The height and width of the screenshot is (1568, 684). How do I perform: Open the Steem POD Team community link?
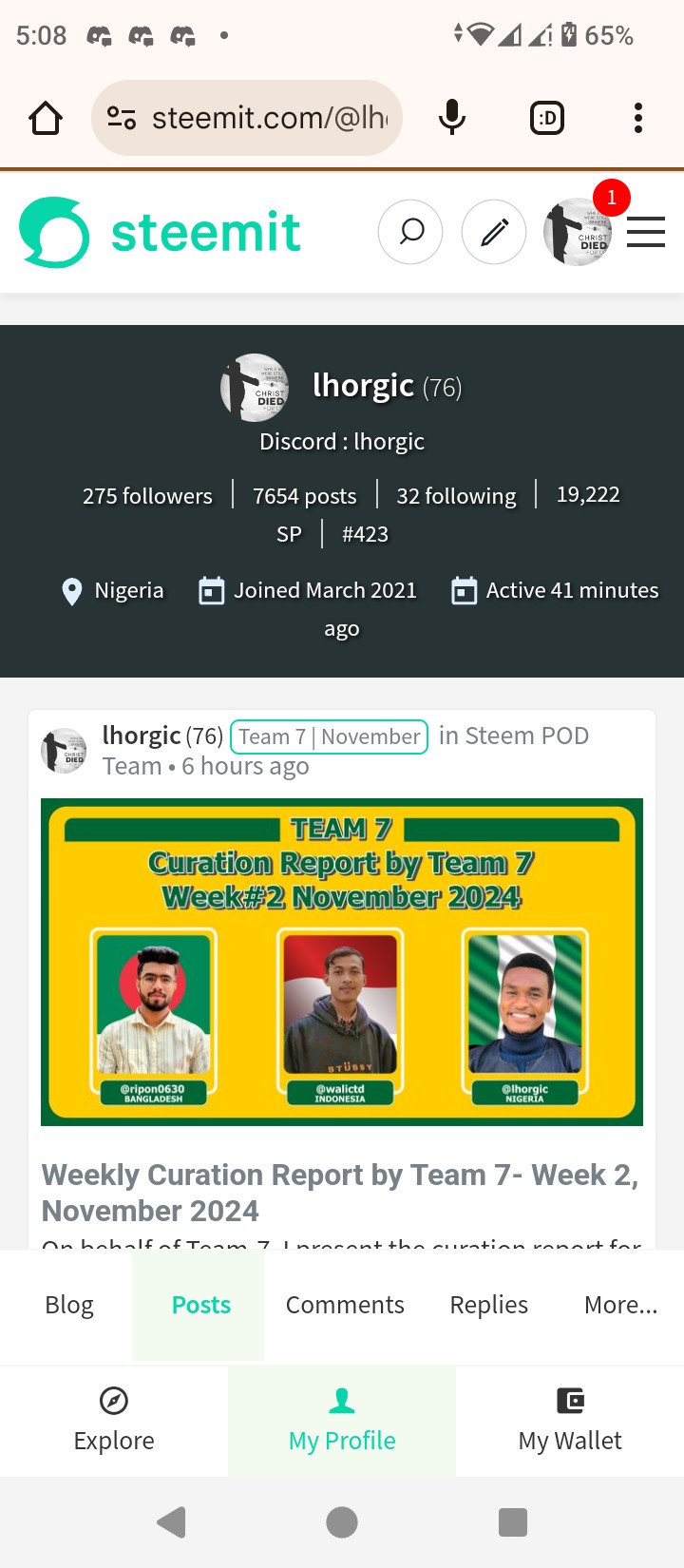tap(513, 736)
